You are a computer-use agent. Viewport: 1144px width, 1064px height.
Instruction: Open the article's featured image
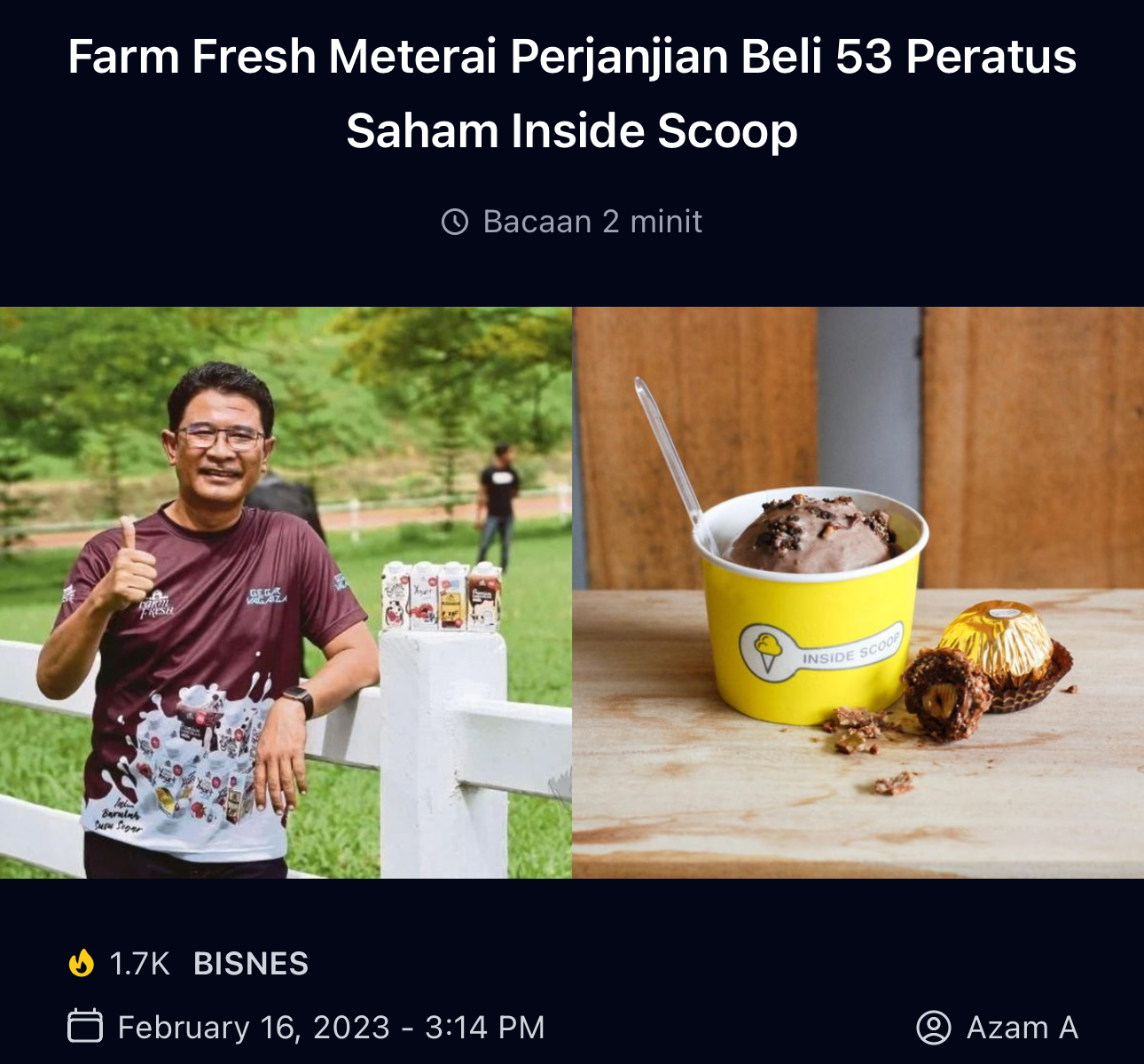tap(572, 592)
